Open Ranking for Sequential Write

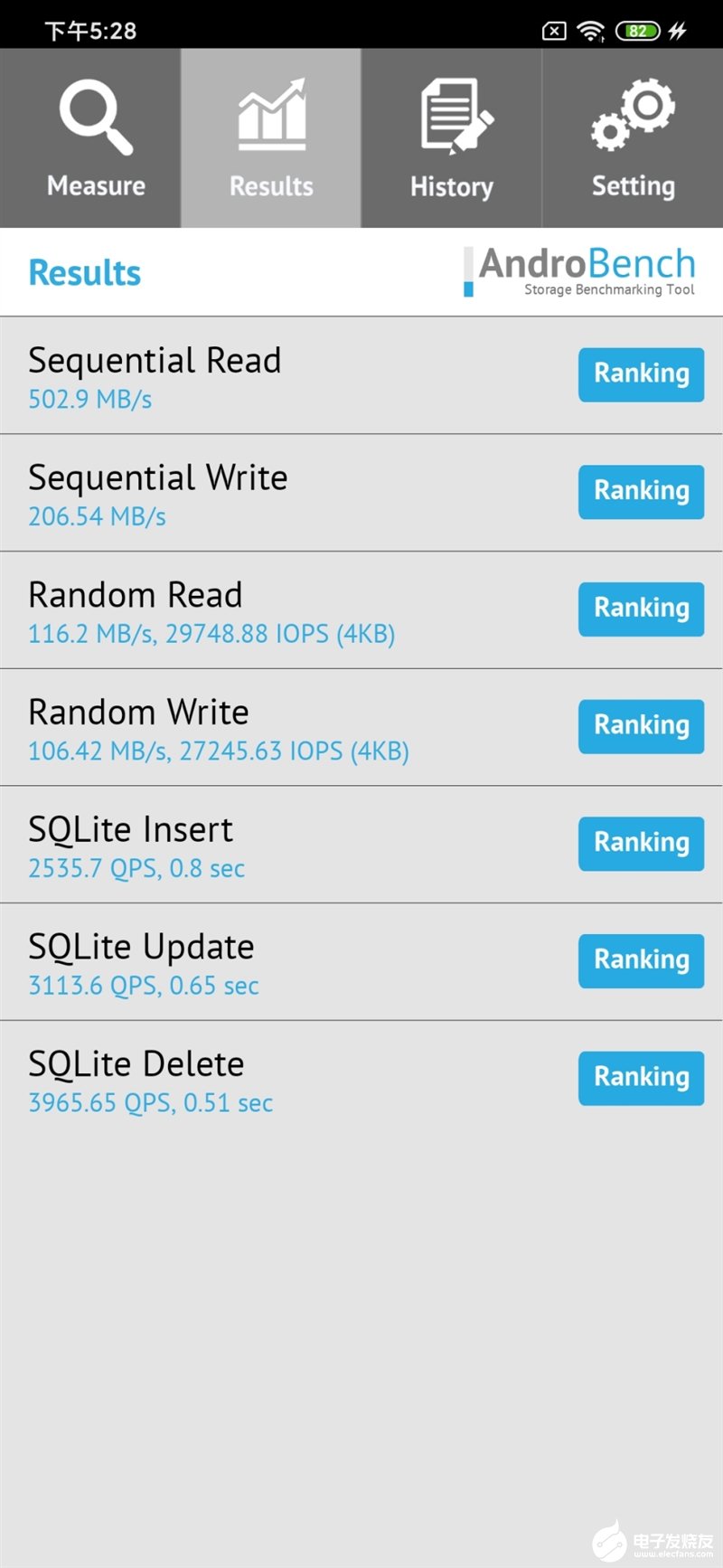(641, 492)
